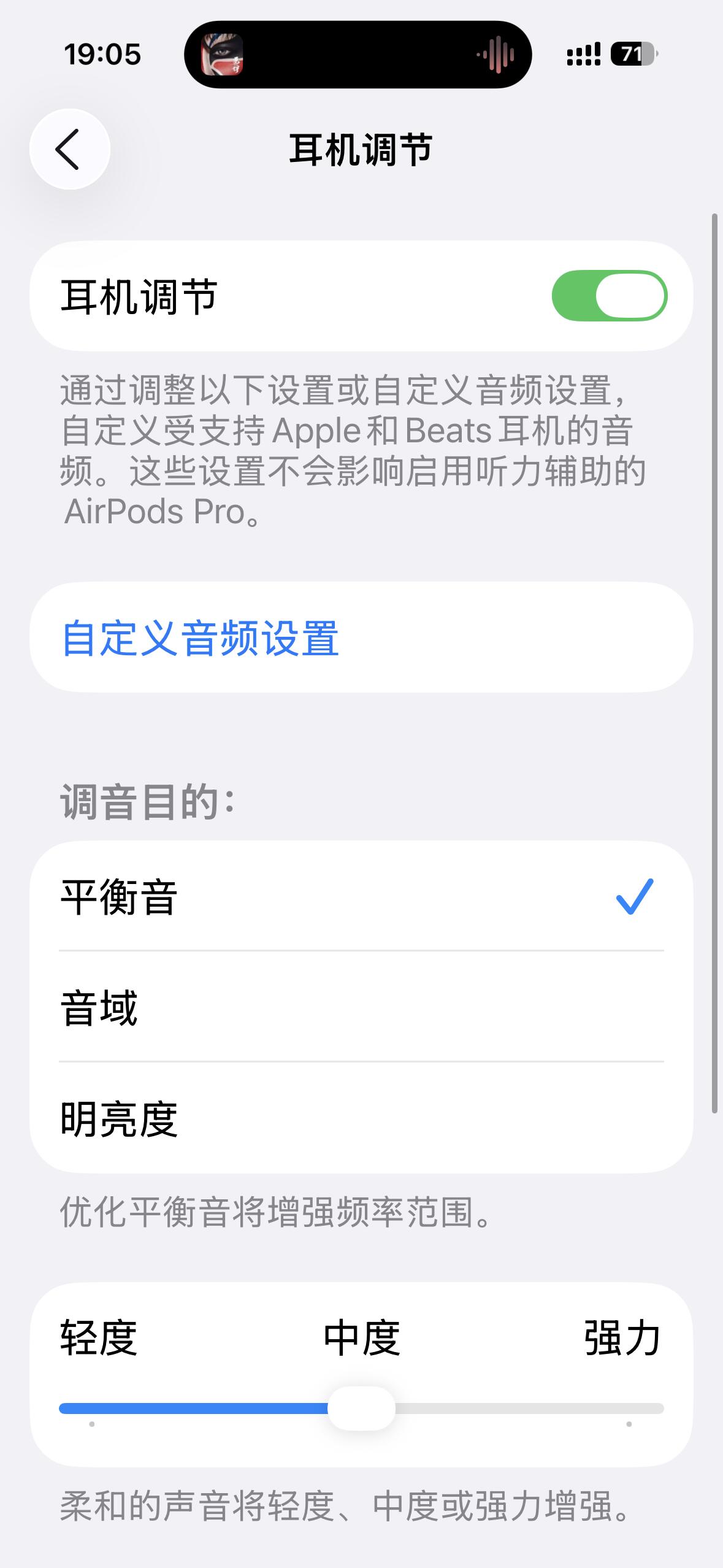Select 明亮度 tuning option

point(361,1118)
